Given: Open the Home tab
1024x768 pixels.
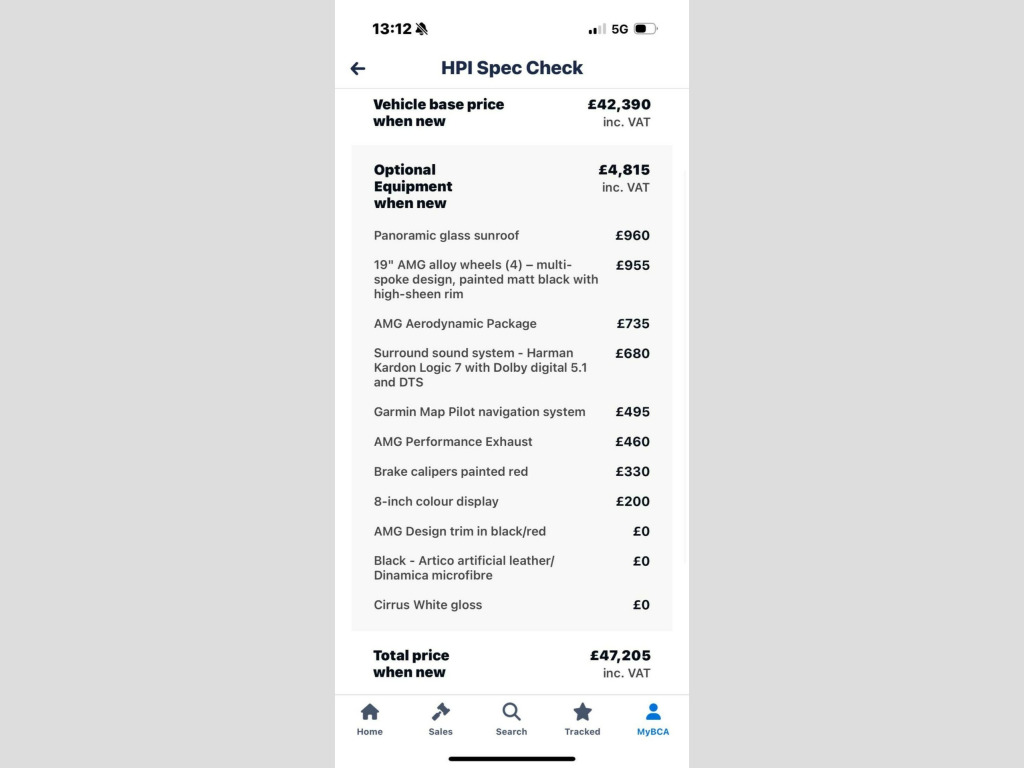Looking at the screenshot, I should (x=370, y=718).
